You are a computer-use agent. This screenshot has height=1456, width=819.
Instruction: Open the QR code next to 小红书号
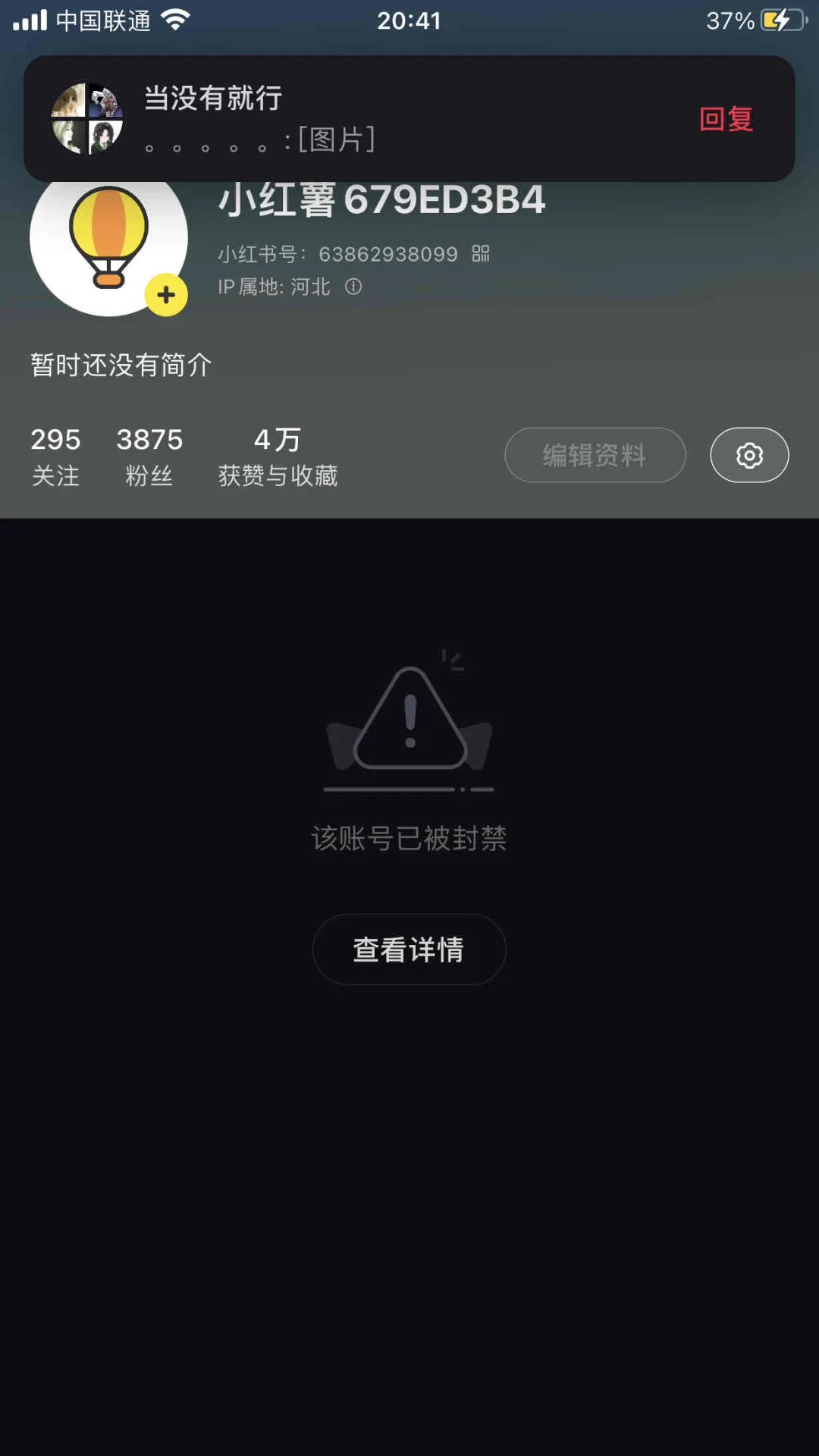[481, 253]
